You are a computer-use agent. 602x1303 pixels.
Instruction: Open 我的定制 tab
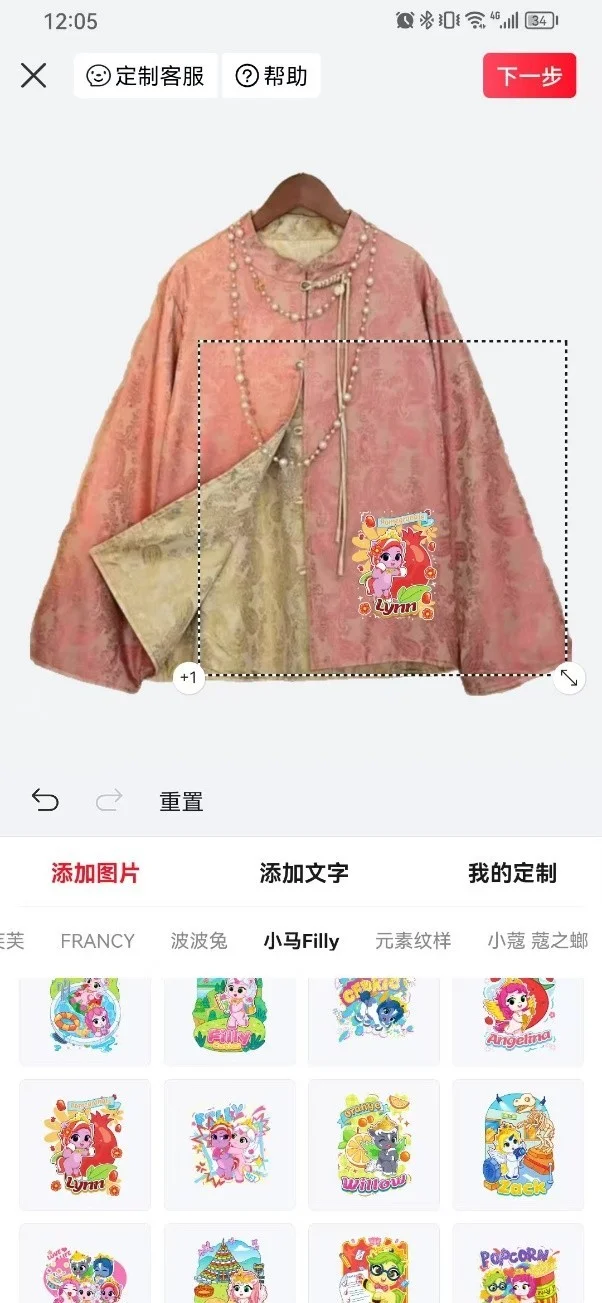coord(511,872)
